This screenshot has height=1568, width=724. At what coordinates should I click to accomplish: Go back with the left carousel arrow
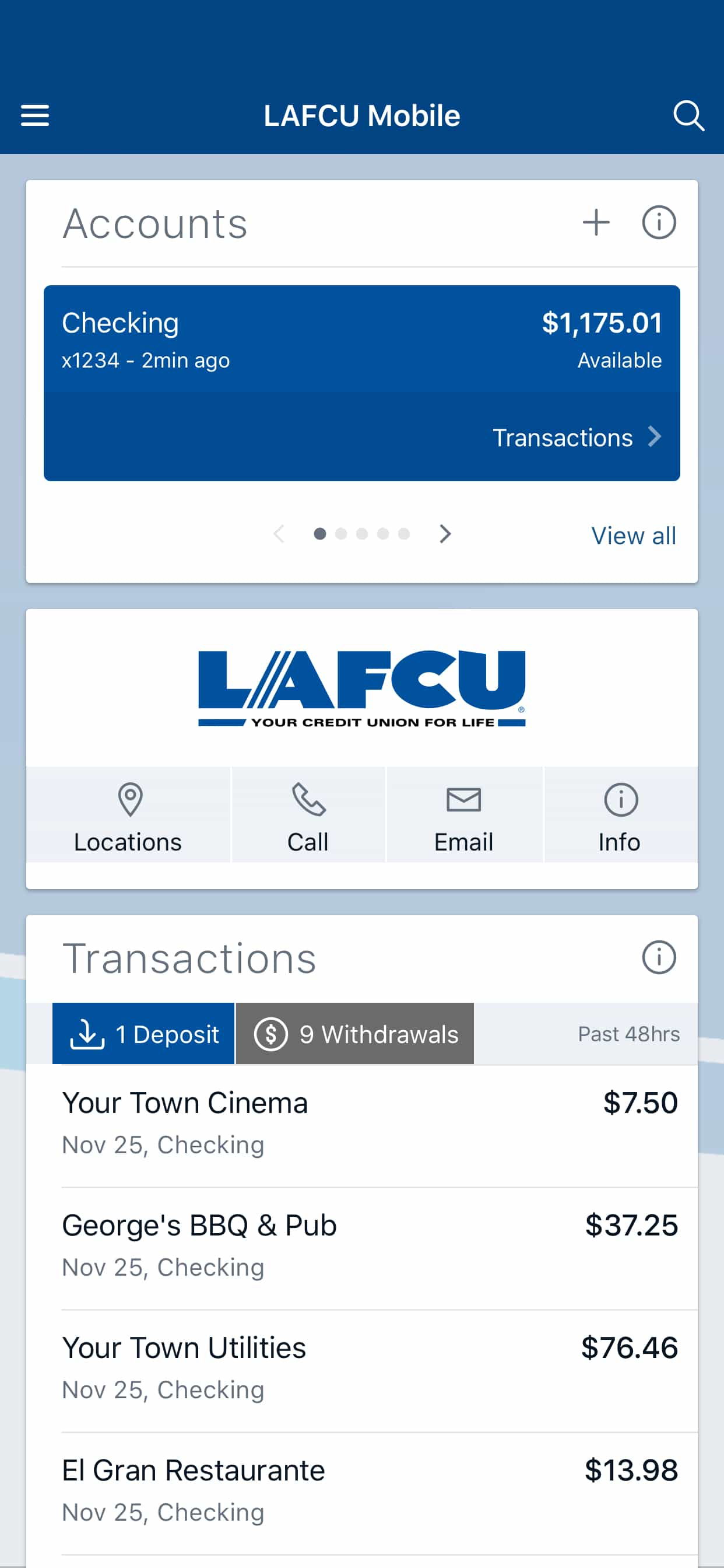pos(279,534)
